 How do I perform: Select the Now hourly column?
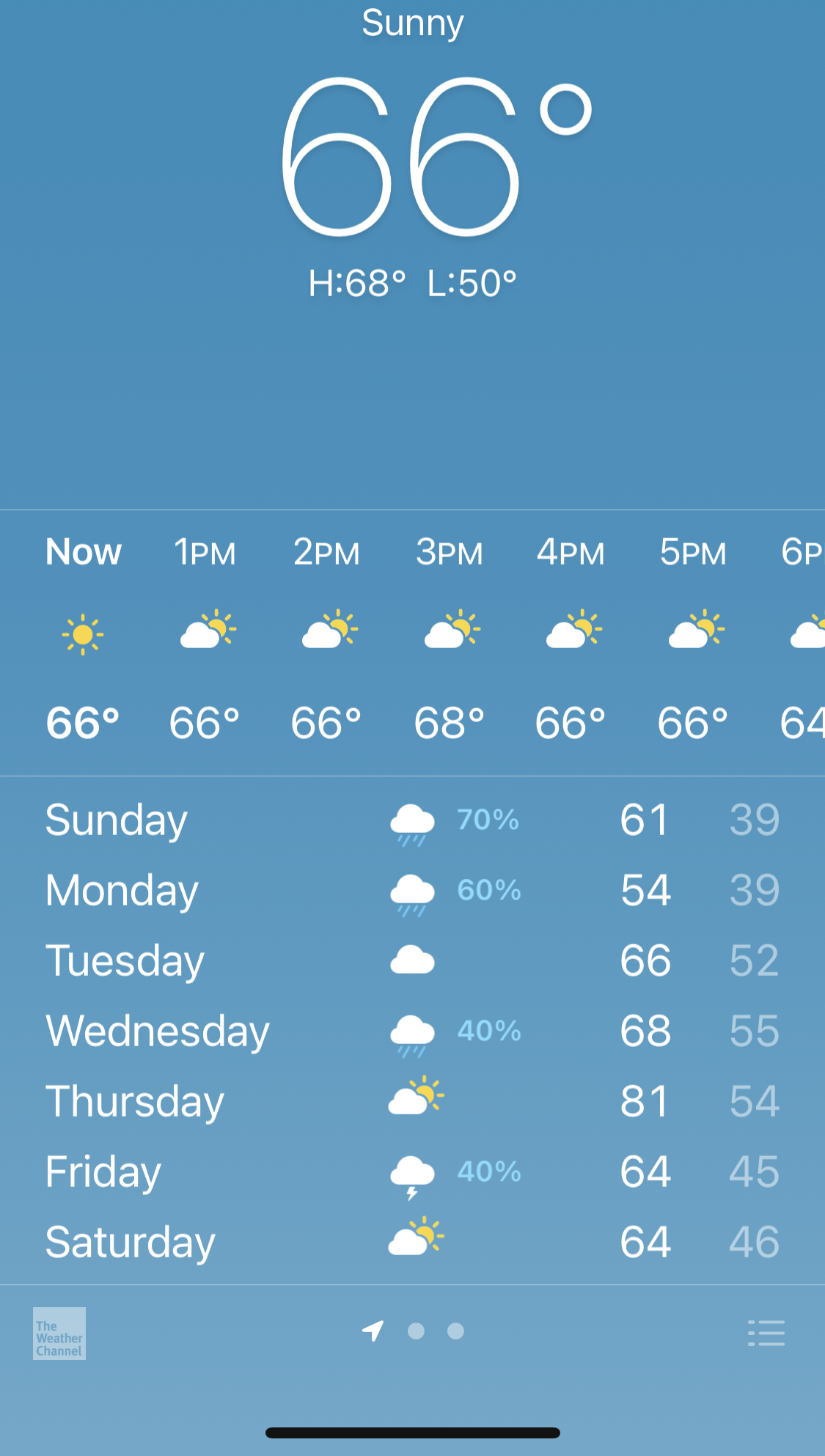pyautogui.click(x=84, y=638)
